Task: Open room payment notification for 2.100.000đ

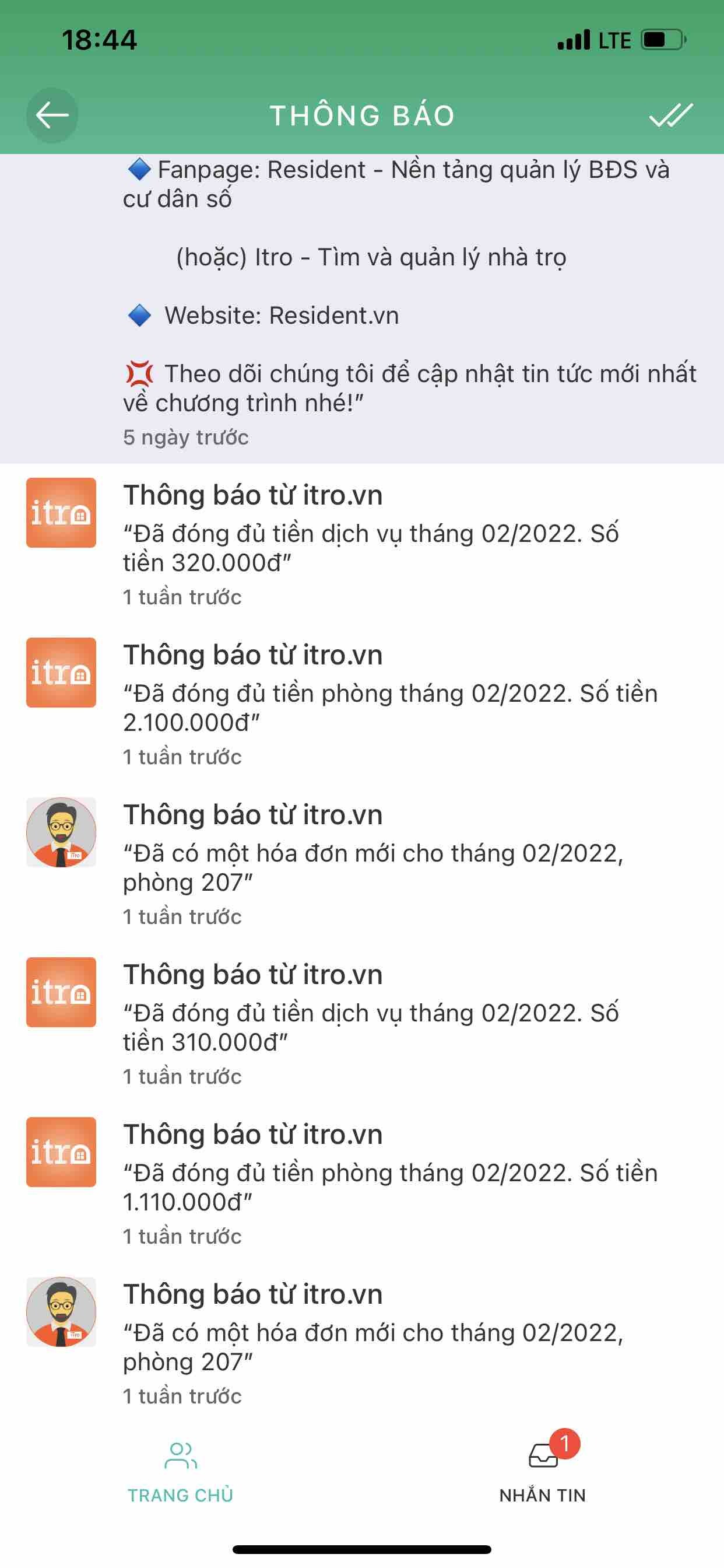Action: pos(389,704)
